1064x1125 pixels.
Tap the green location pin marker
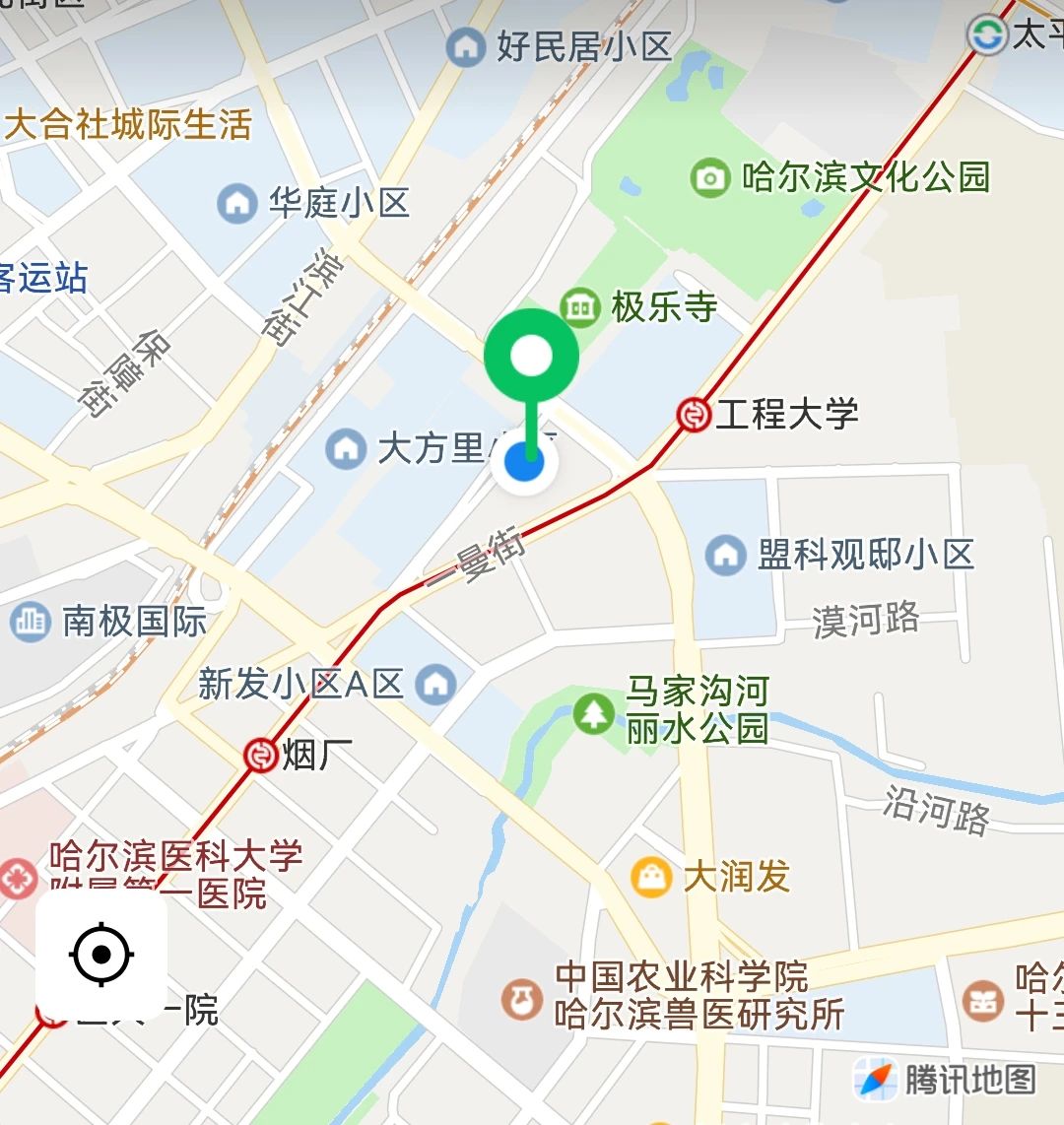coord(531,358)
